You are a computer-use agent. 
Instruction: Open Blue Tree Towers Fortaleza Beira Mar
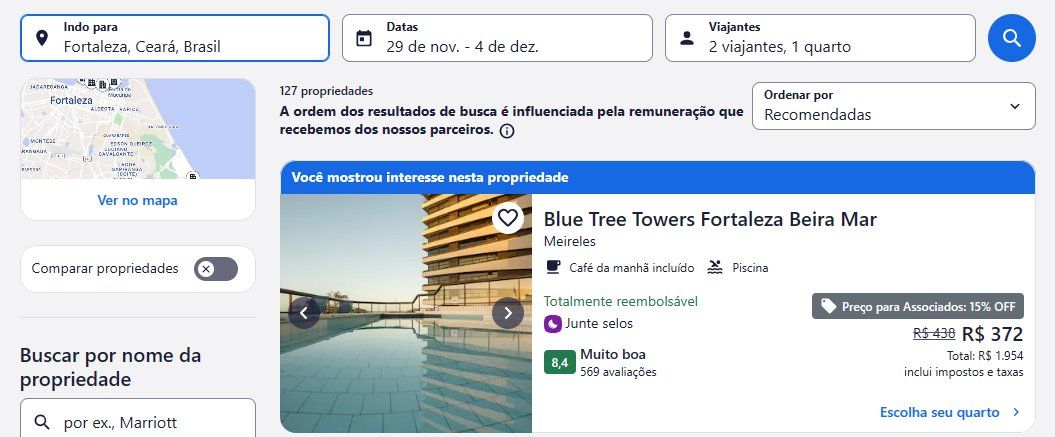click(x=710, y=219)
